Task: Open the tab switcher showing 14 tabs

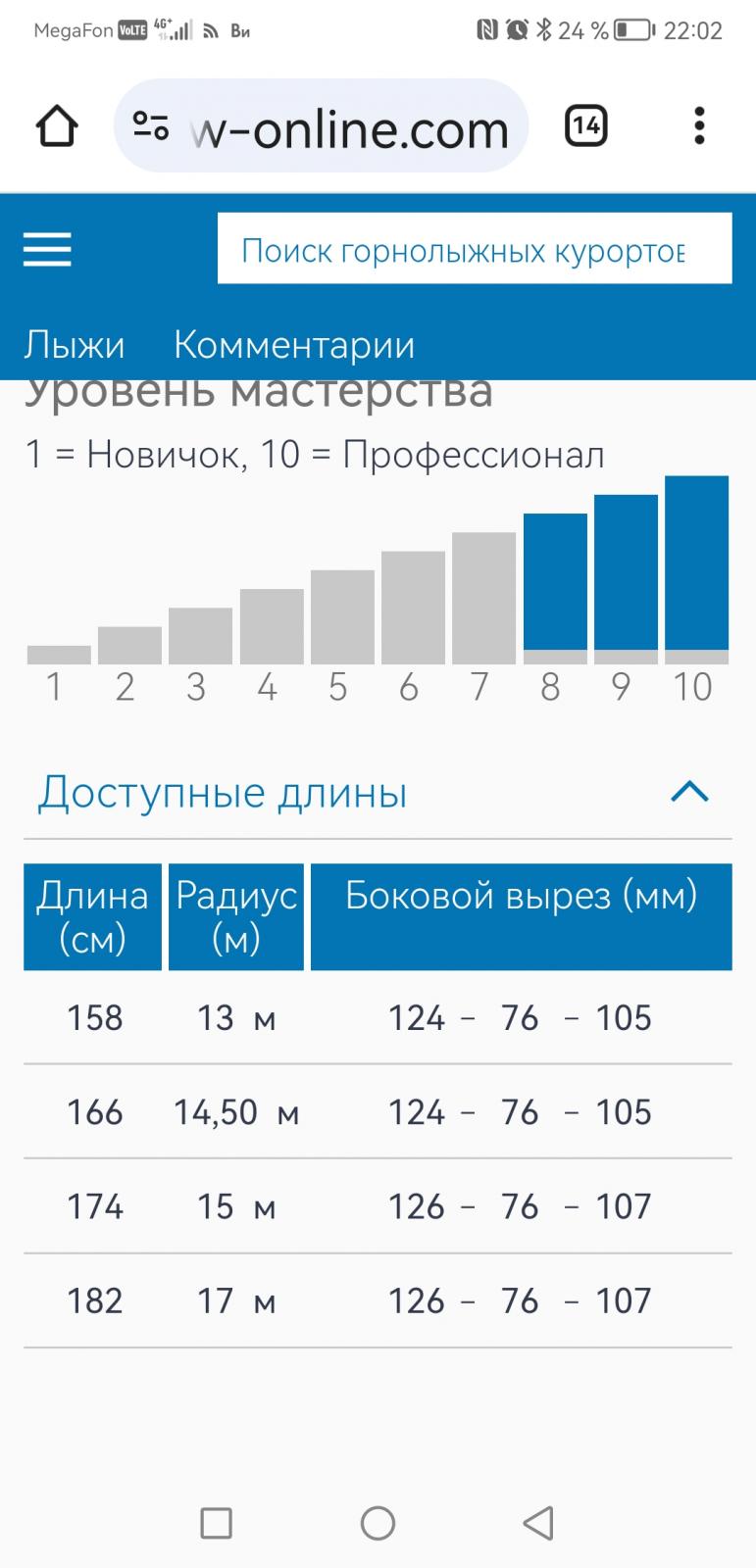Action: point(585,126)
